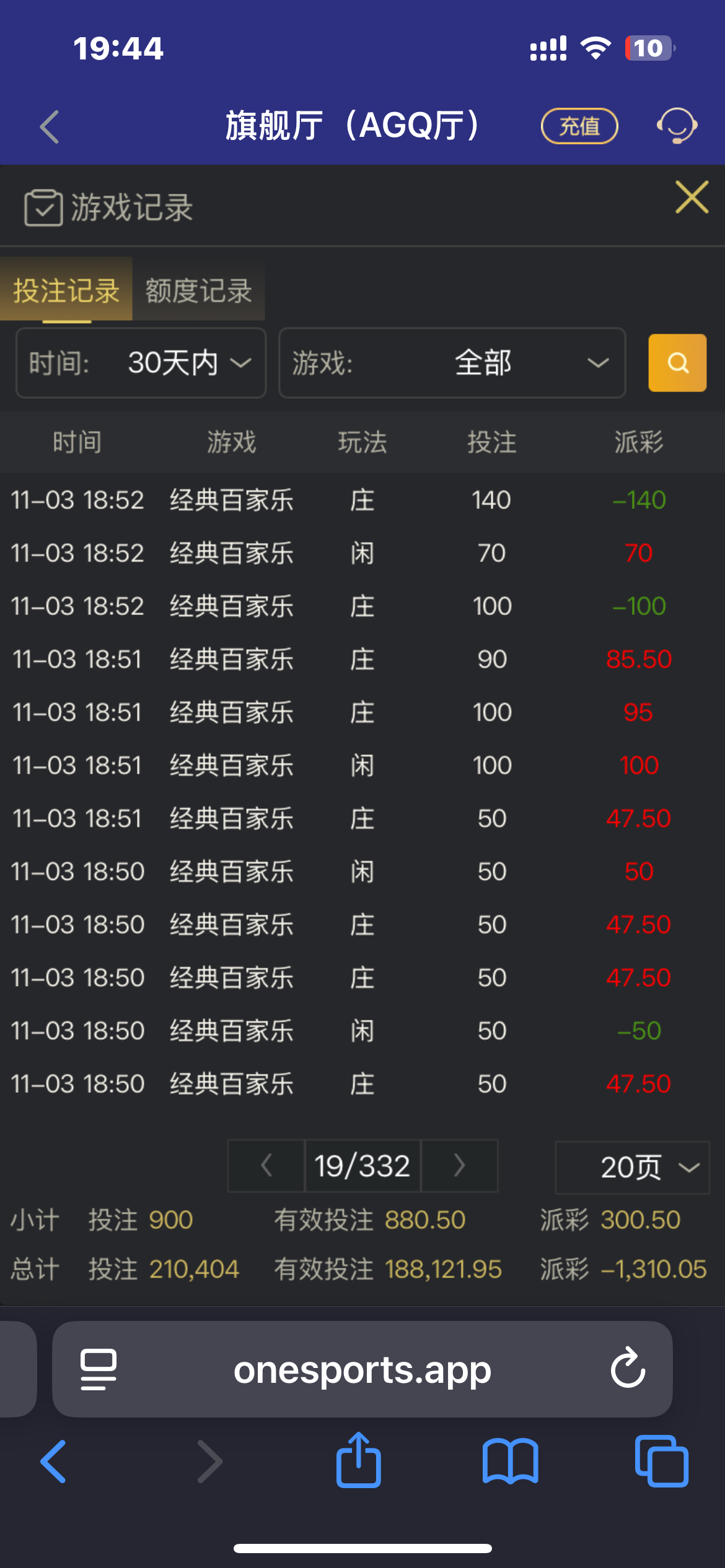Expand the 时间 30天内 dropdown
This screenshot has height=1568, width=725.
tap(141, 363)
